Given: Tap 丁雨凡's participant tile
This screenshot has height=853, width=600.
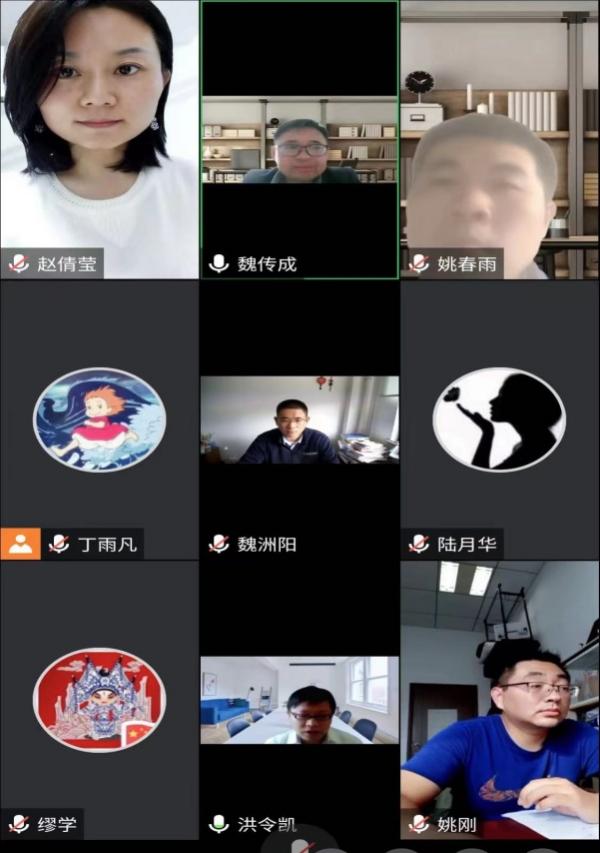Looking at the screenshot, I should (99, 420).
